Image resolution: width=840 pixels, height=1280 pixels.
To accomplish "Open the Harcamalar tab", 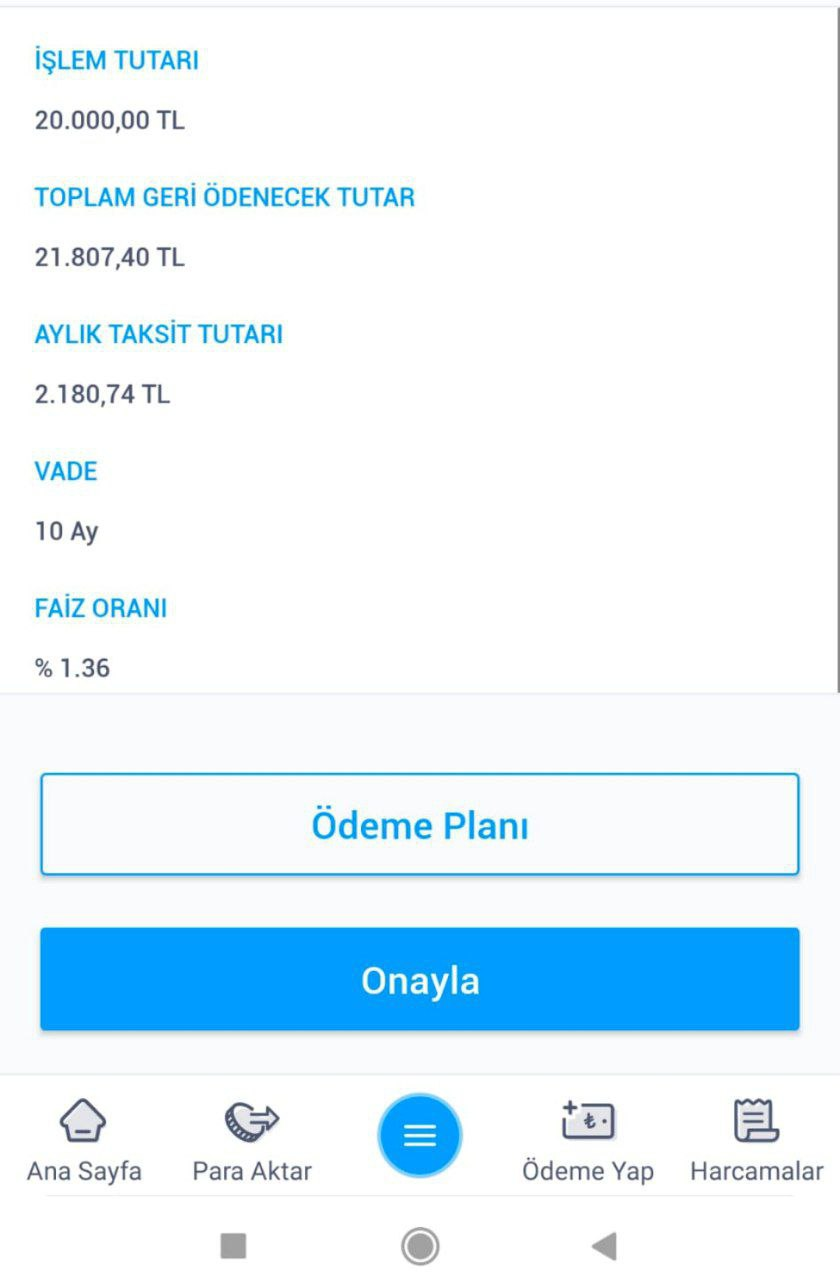I will 756,1140.
